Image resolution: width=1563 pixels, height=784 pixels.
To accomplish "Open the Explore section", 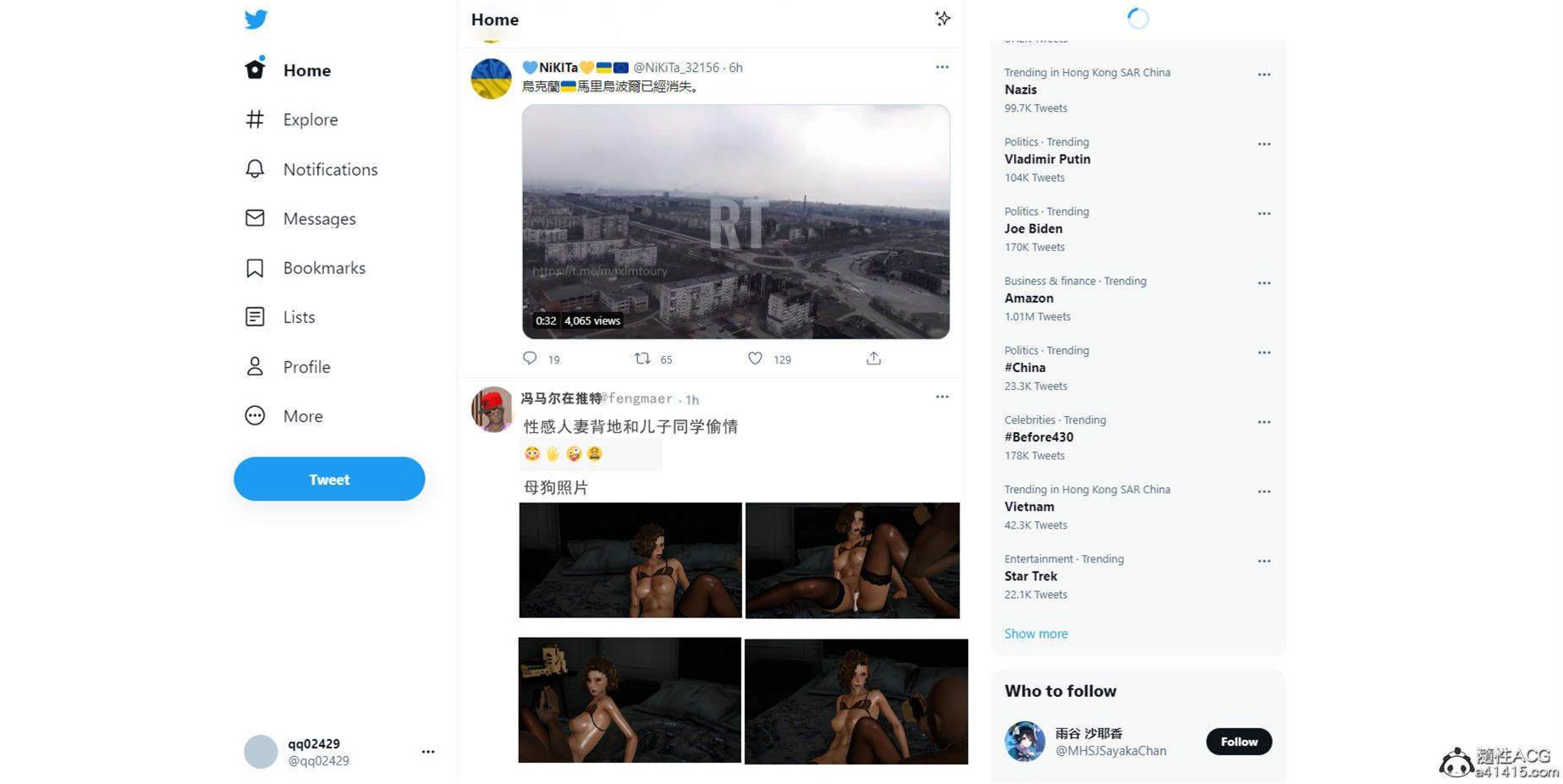I will (x=291, y=119).
